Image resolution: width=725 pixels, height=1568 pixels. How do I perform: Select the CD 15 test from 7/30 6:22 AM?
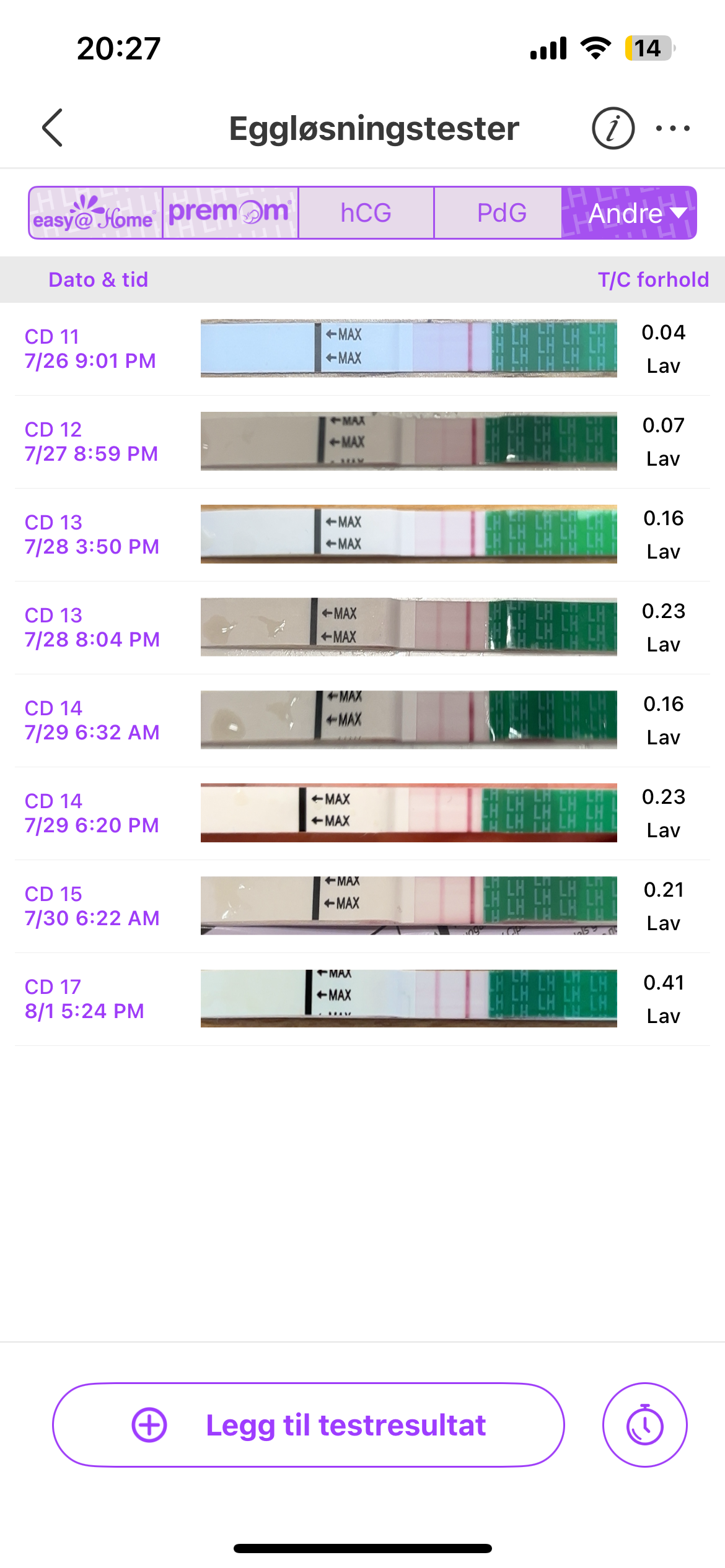pos(362,906)
